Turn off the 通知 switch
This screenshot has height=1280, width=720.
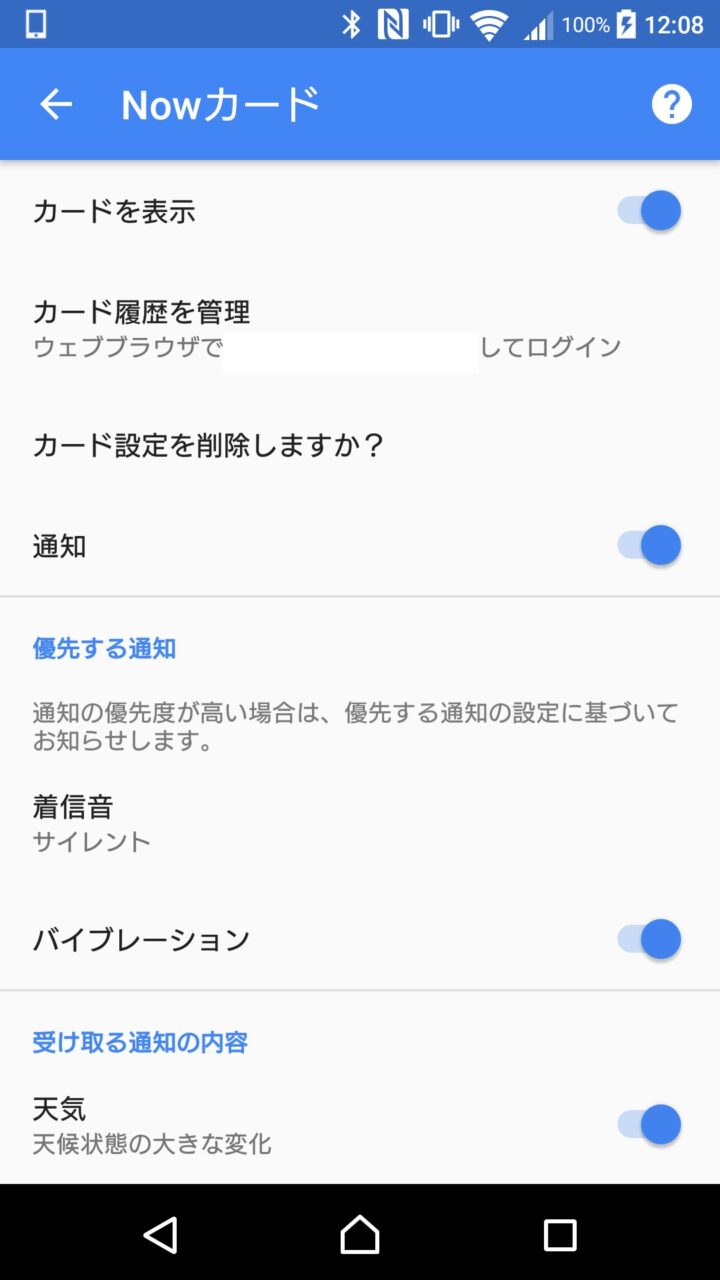pyautogui.click(x=649, y=545)
